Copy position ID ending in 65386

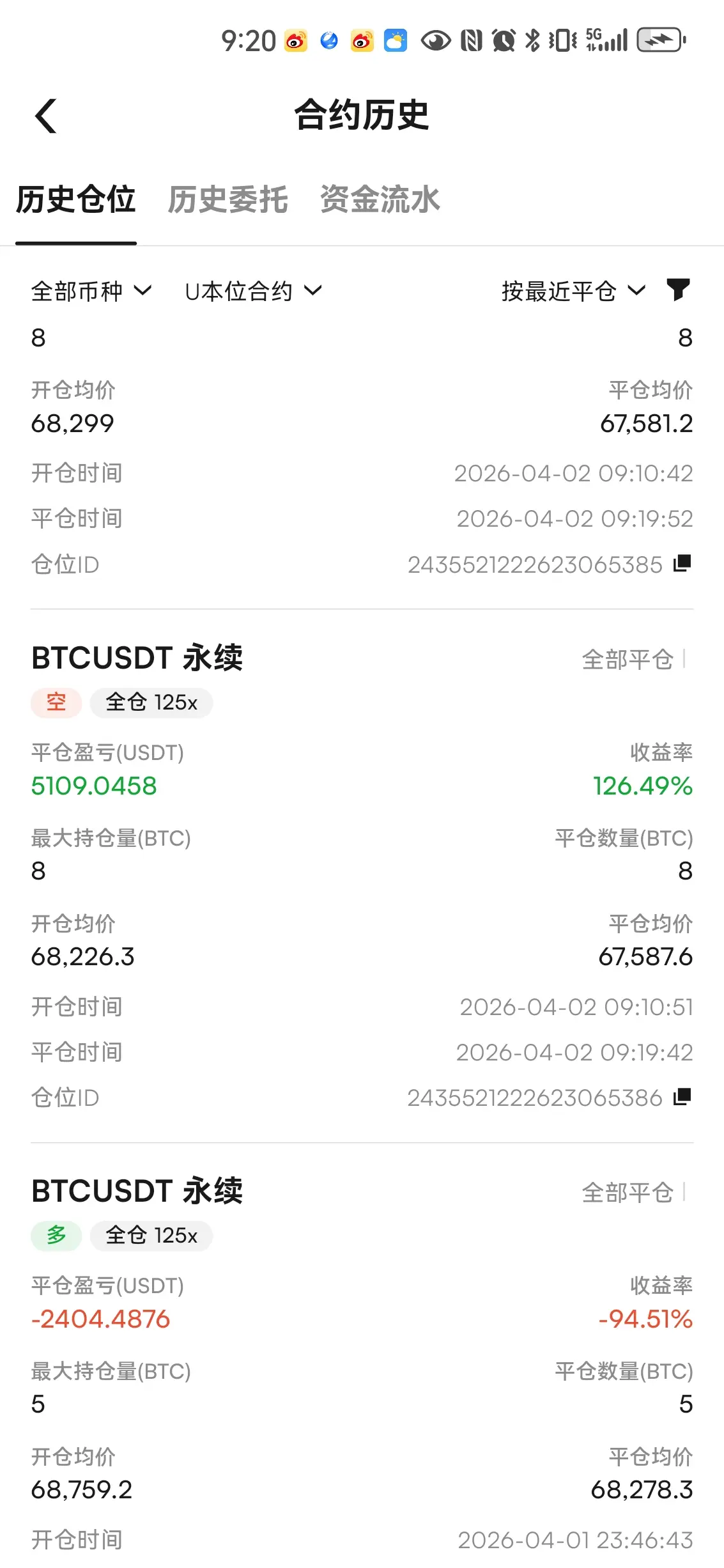click(682, 1097)
